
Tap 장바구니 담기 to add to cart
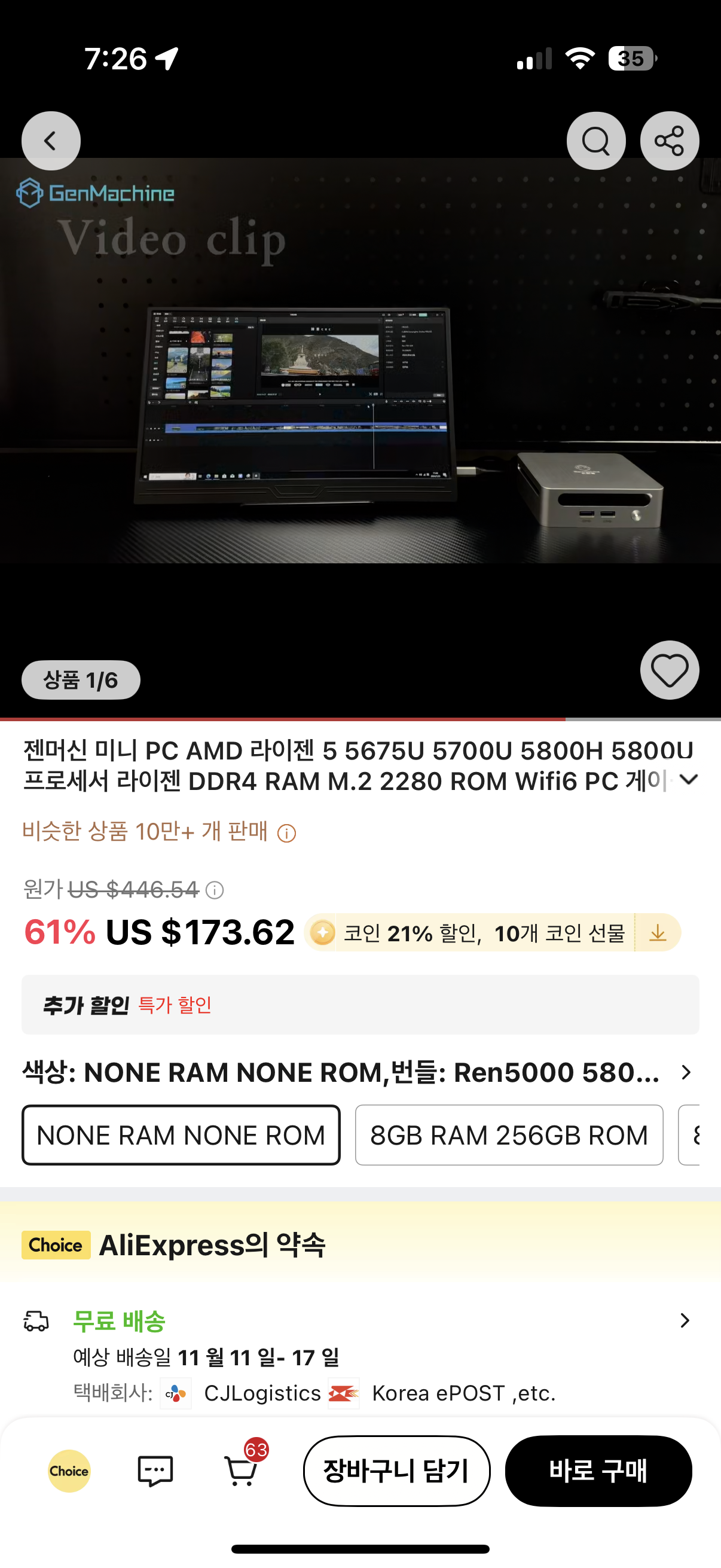coord(397,1471)
